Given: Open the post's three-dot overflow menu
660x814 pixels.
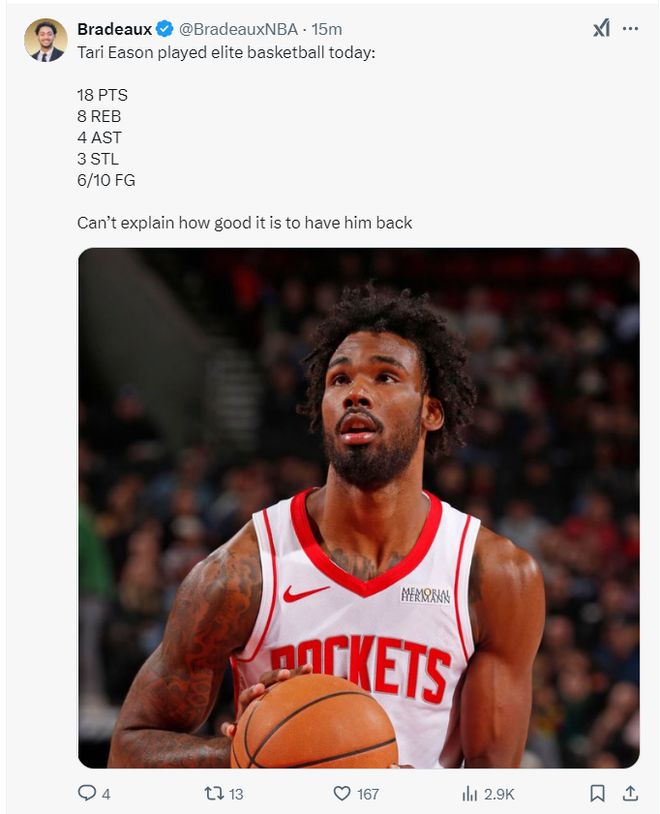Looking at the screenshot, I should click(x=630, y=29).
